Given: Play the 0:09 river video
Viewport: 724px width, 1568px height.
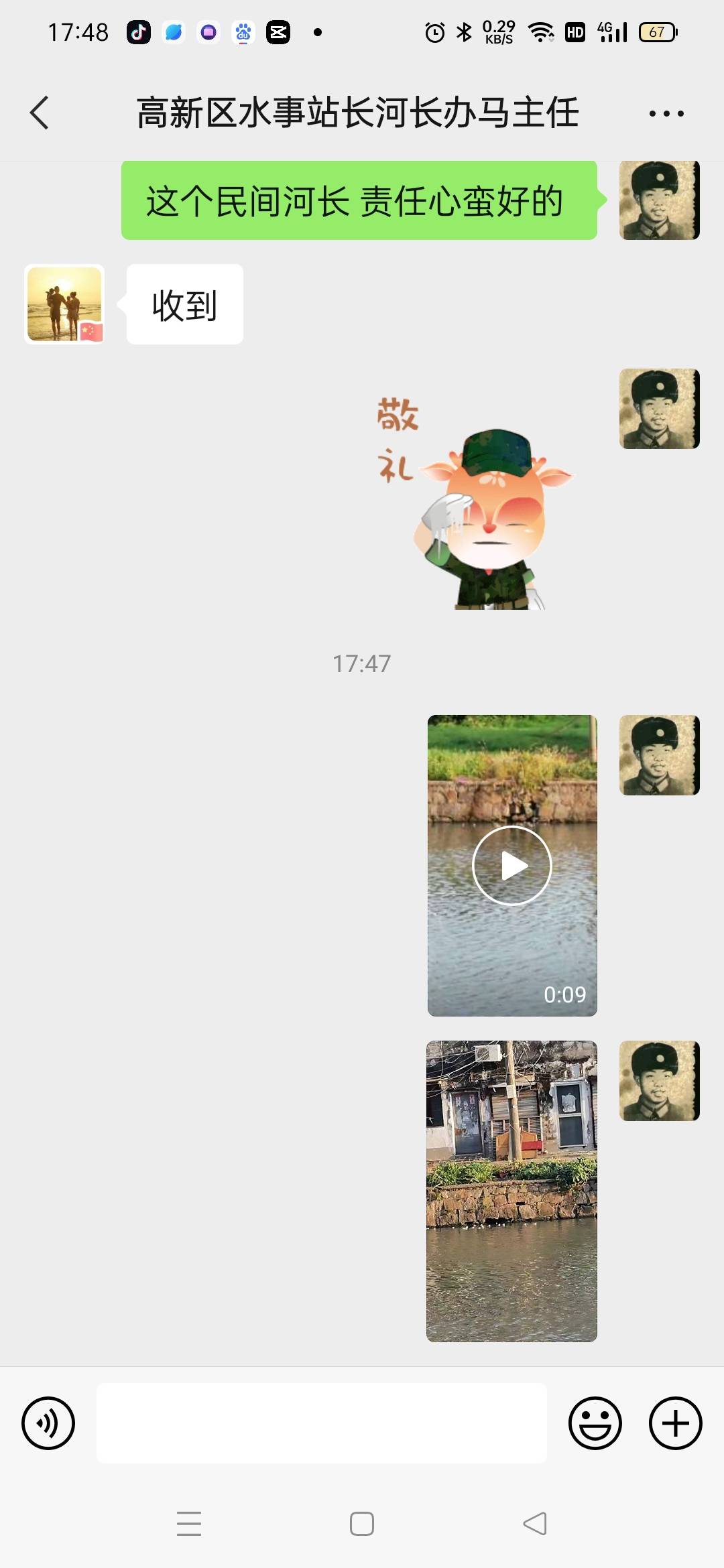Looking at the screenshot, I should (x=512, y=865).
